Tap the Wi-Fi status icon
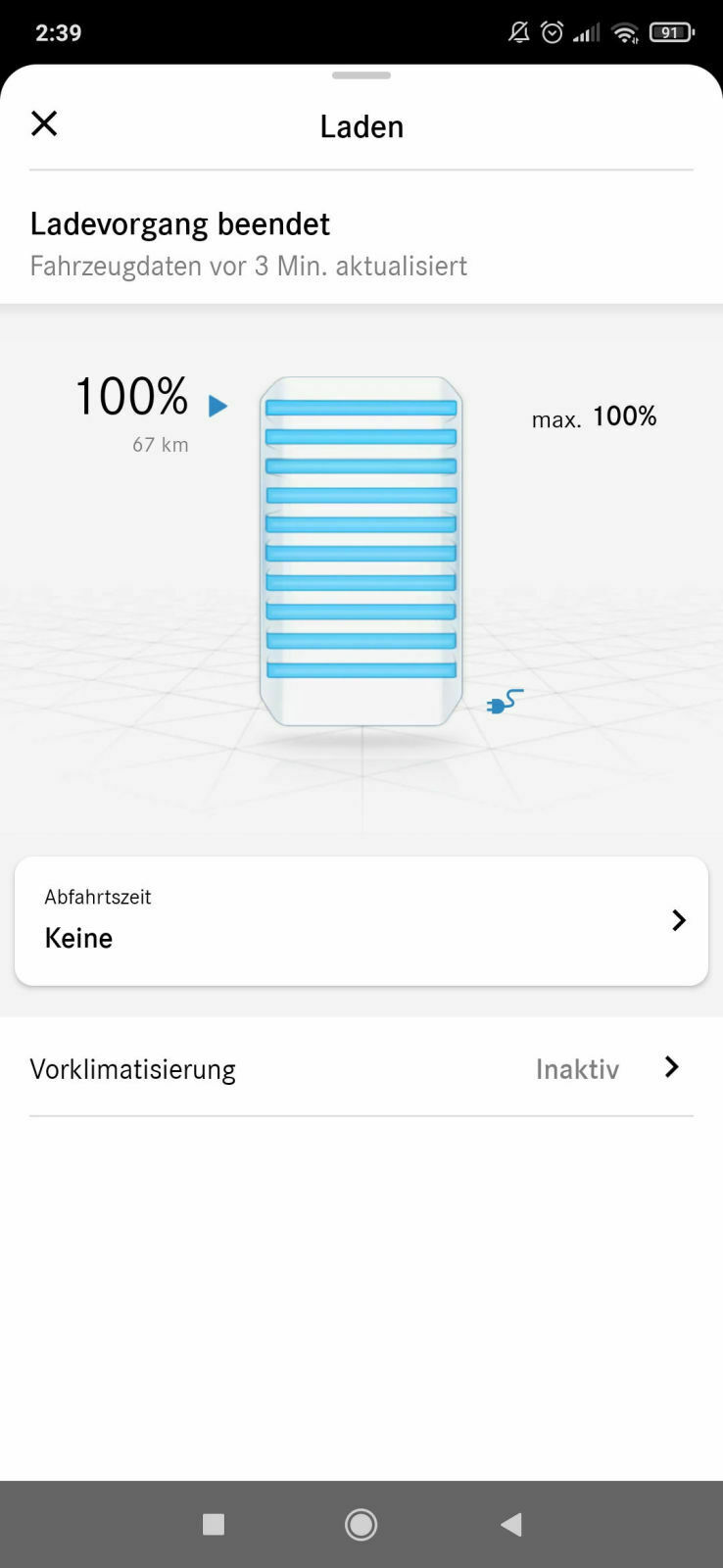Image resolution: width=723 pixels, height=1568 pixels. click(624, 32)
